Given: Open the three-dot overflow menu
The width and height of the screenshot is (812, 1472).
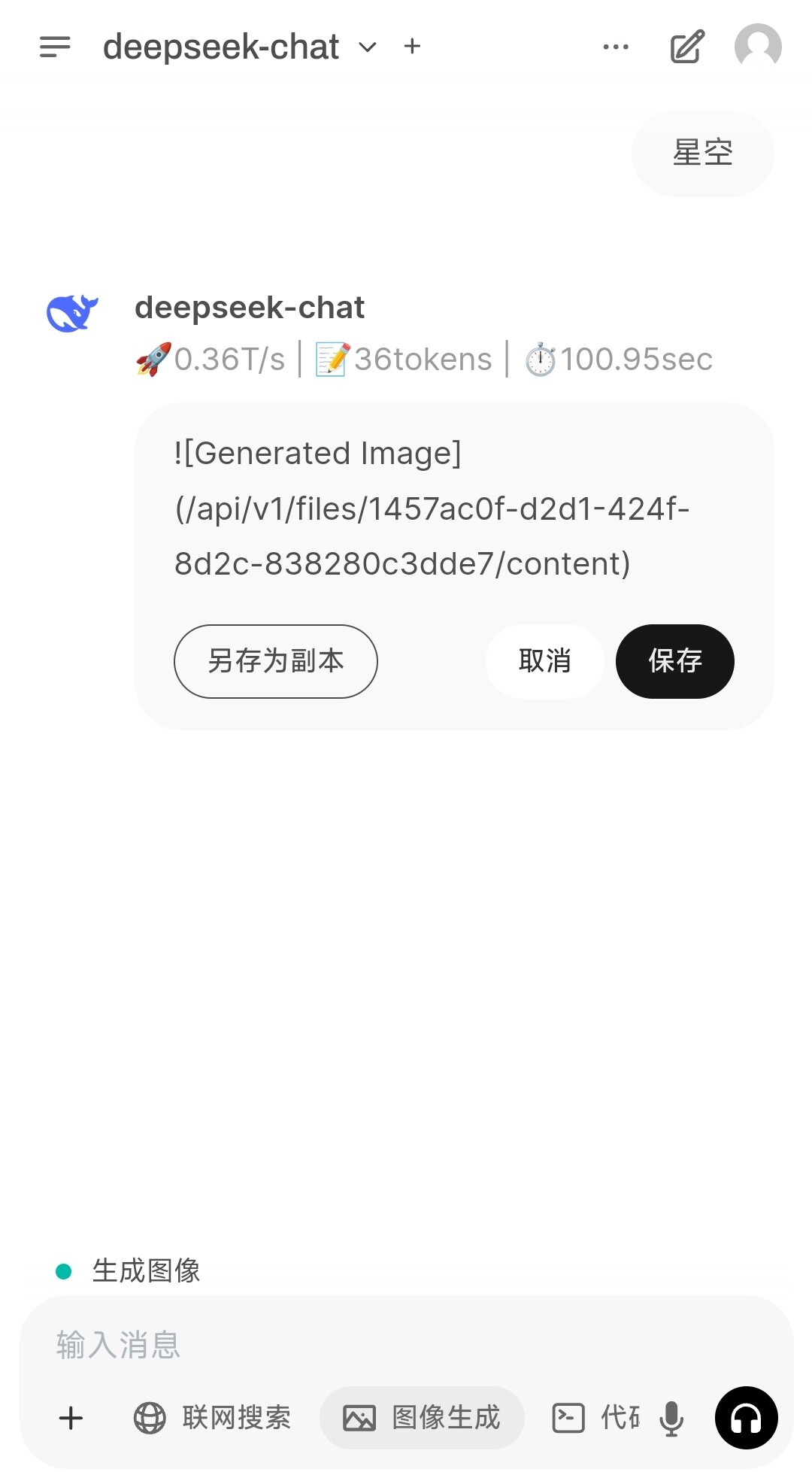Looking at the screenshot, I should pyautogui.click(x=616, y=47).
